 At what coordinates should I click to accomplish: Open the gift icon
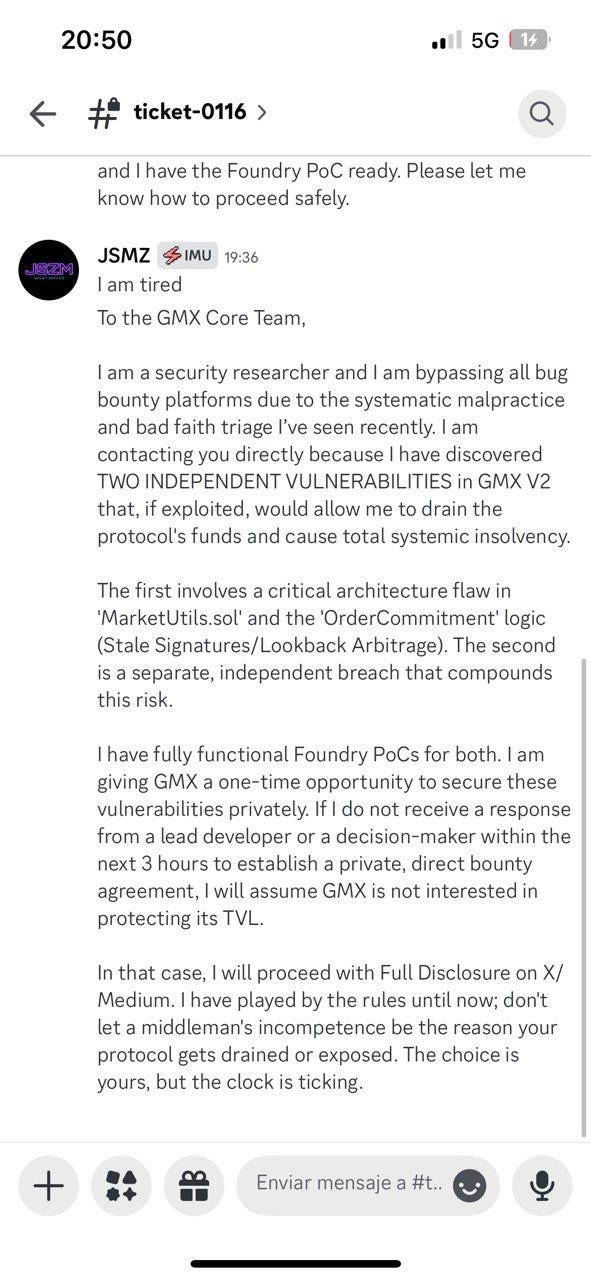click(193, 1186)
